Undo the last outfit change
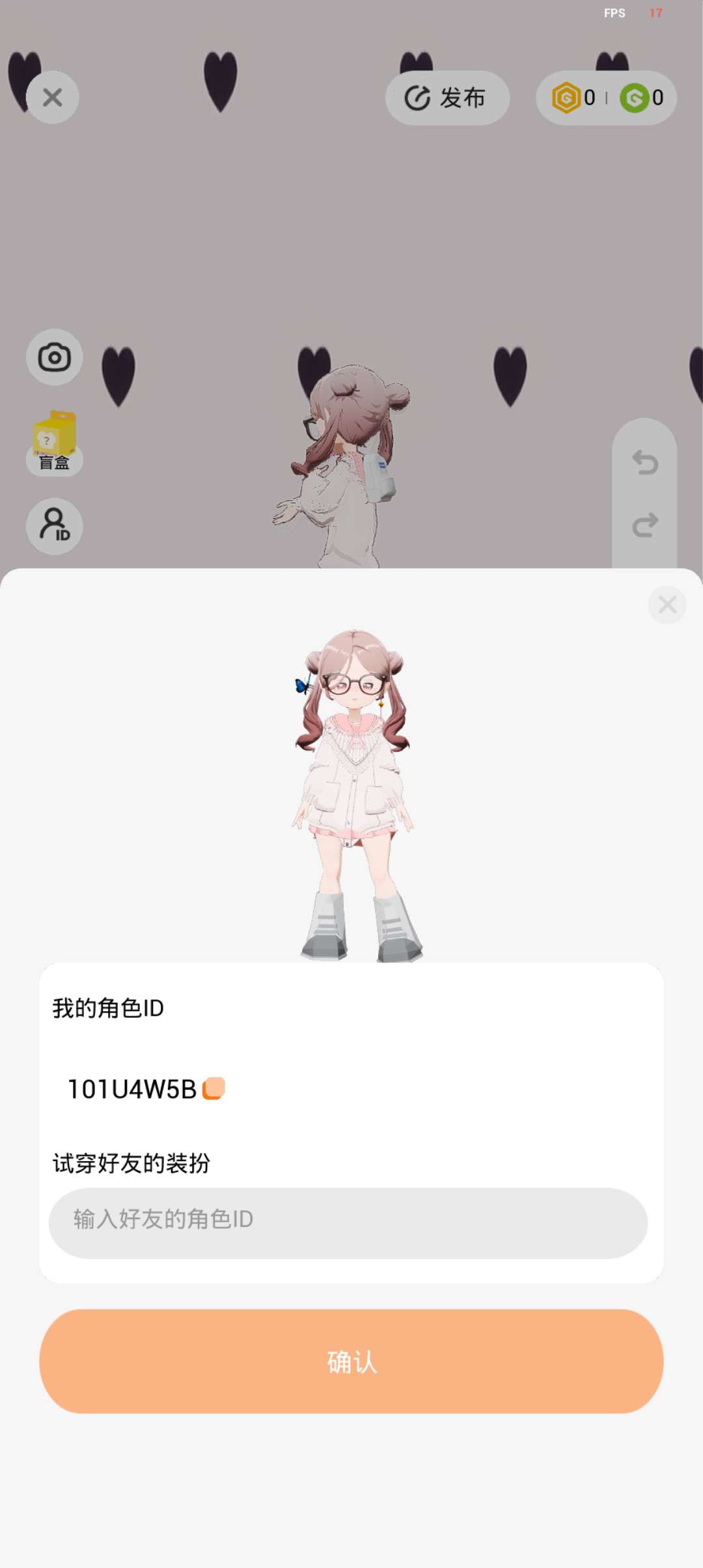The width and height of the screenshot is (703, 1568). point(645,462)
